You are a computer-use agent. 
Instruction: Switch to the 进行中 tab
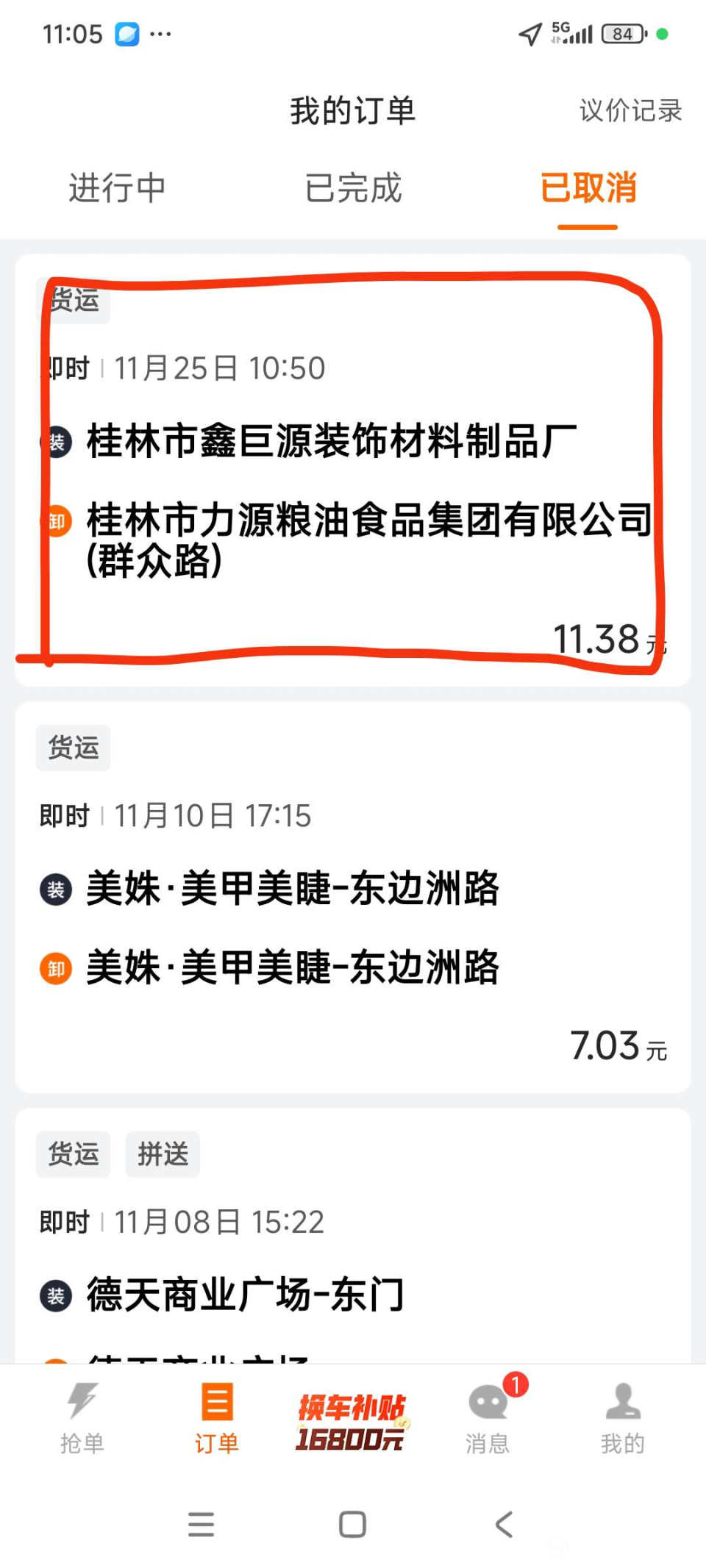click(117, 187)
